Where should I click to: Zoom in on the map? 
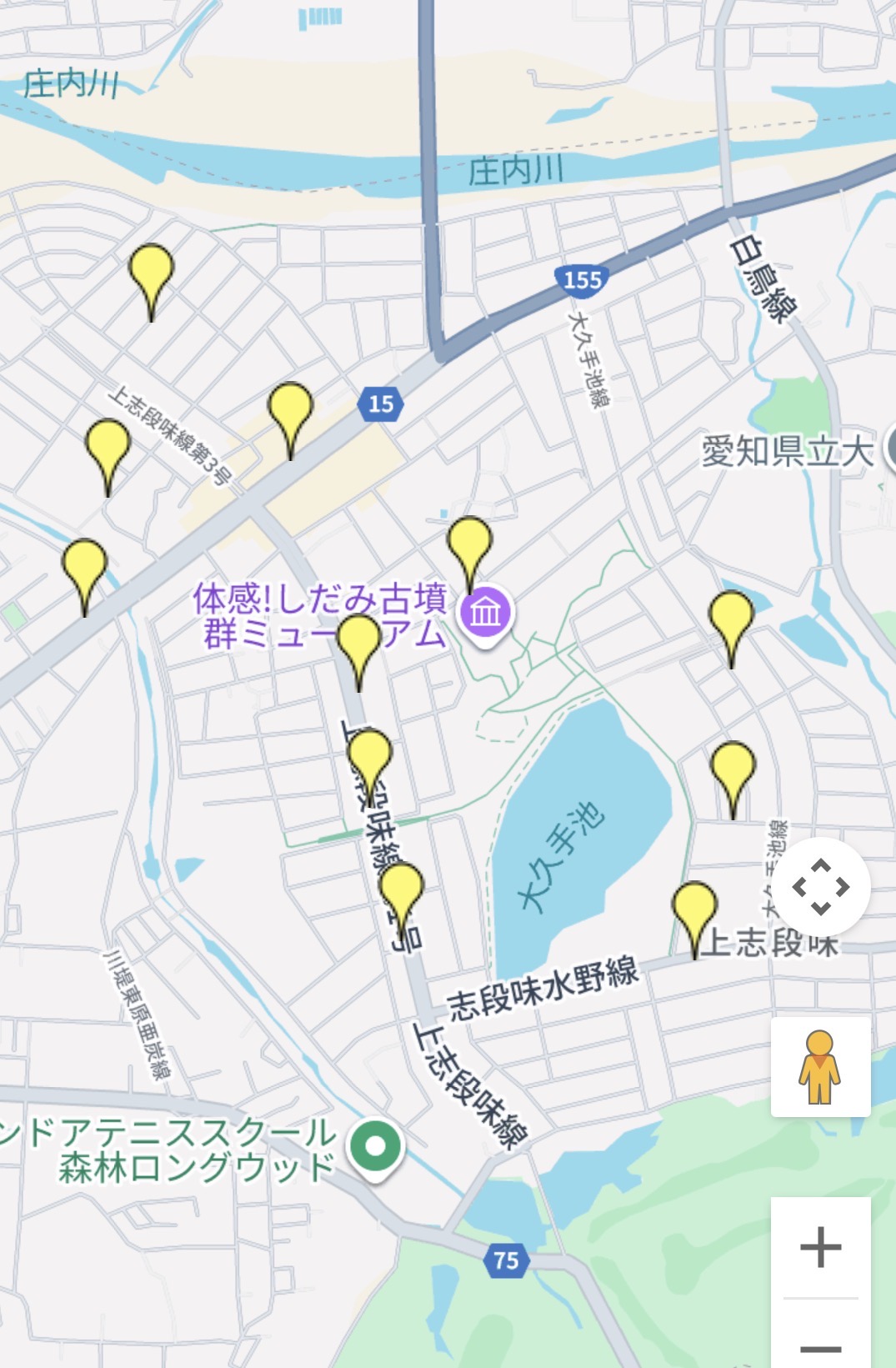[x=820, y=1247]
